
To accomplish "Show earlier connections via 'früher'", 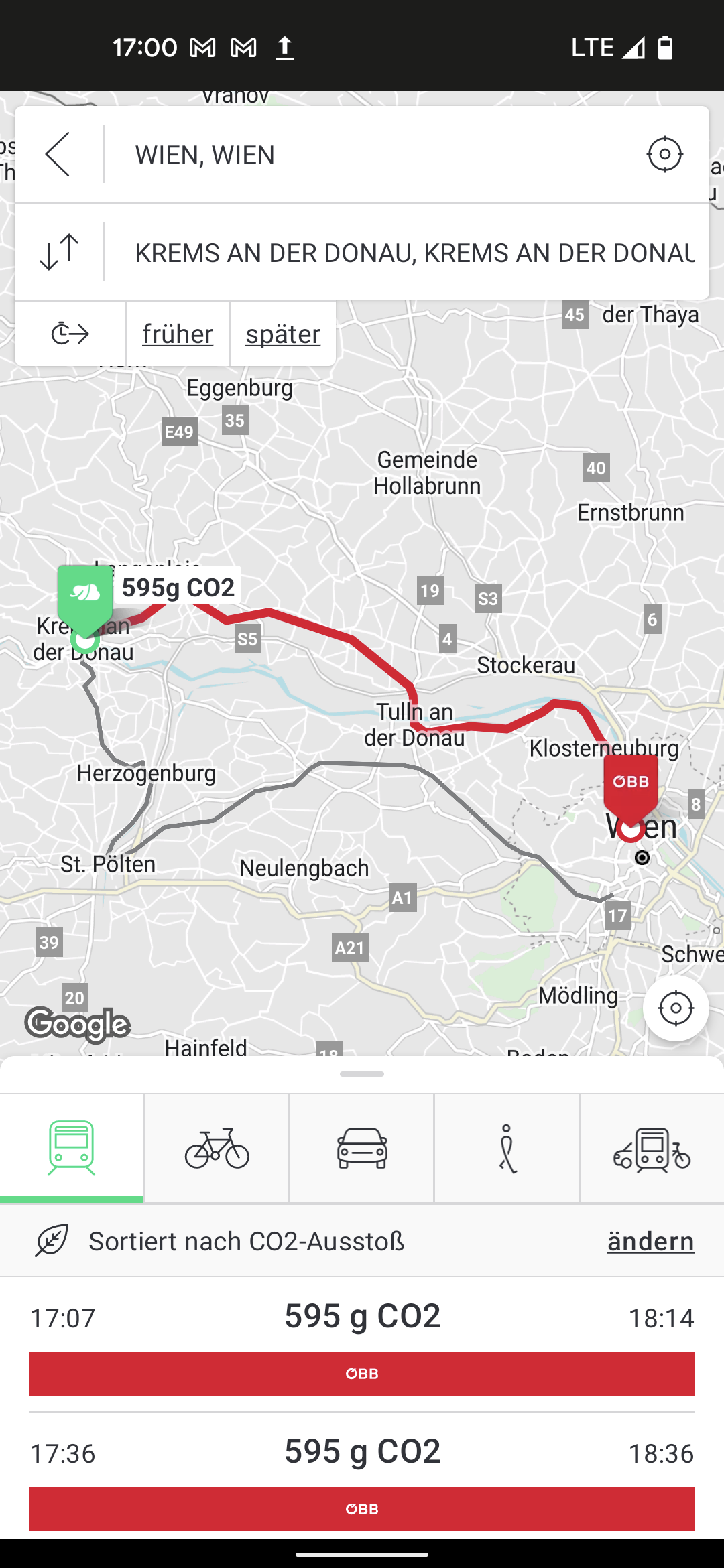I will tap(177, 333).
